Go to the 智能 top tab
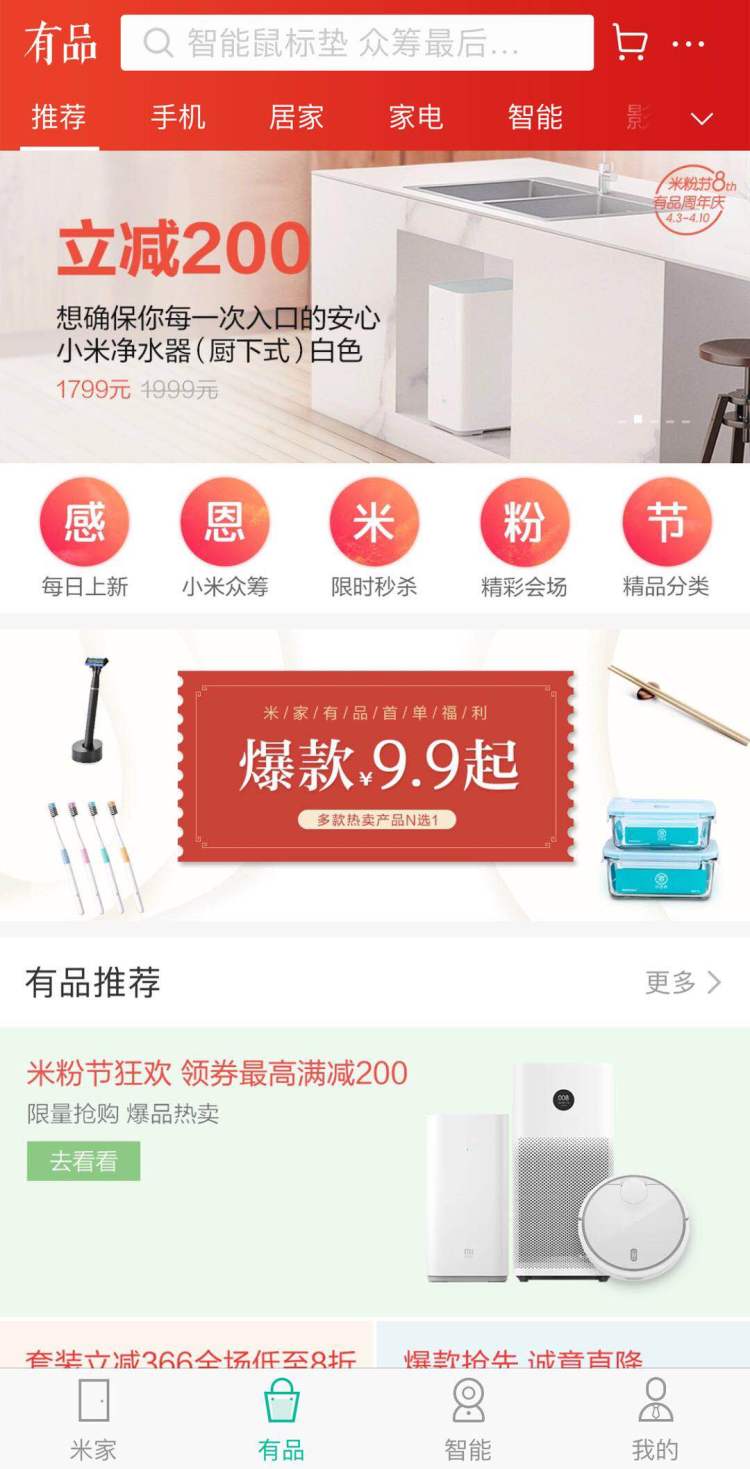750x1469 pixels. pos(535,117)
